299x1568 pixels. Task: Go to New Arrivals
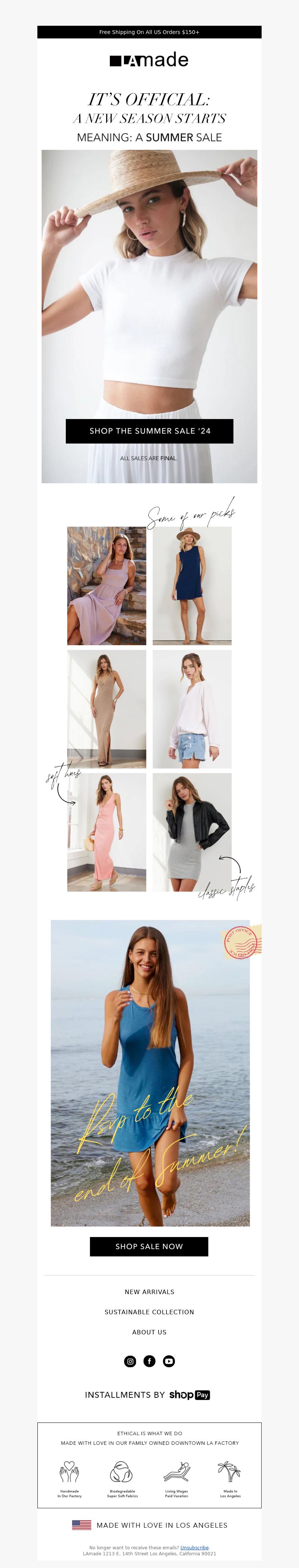(149, 1291)
